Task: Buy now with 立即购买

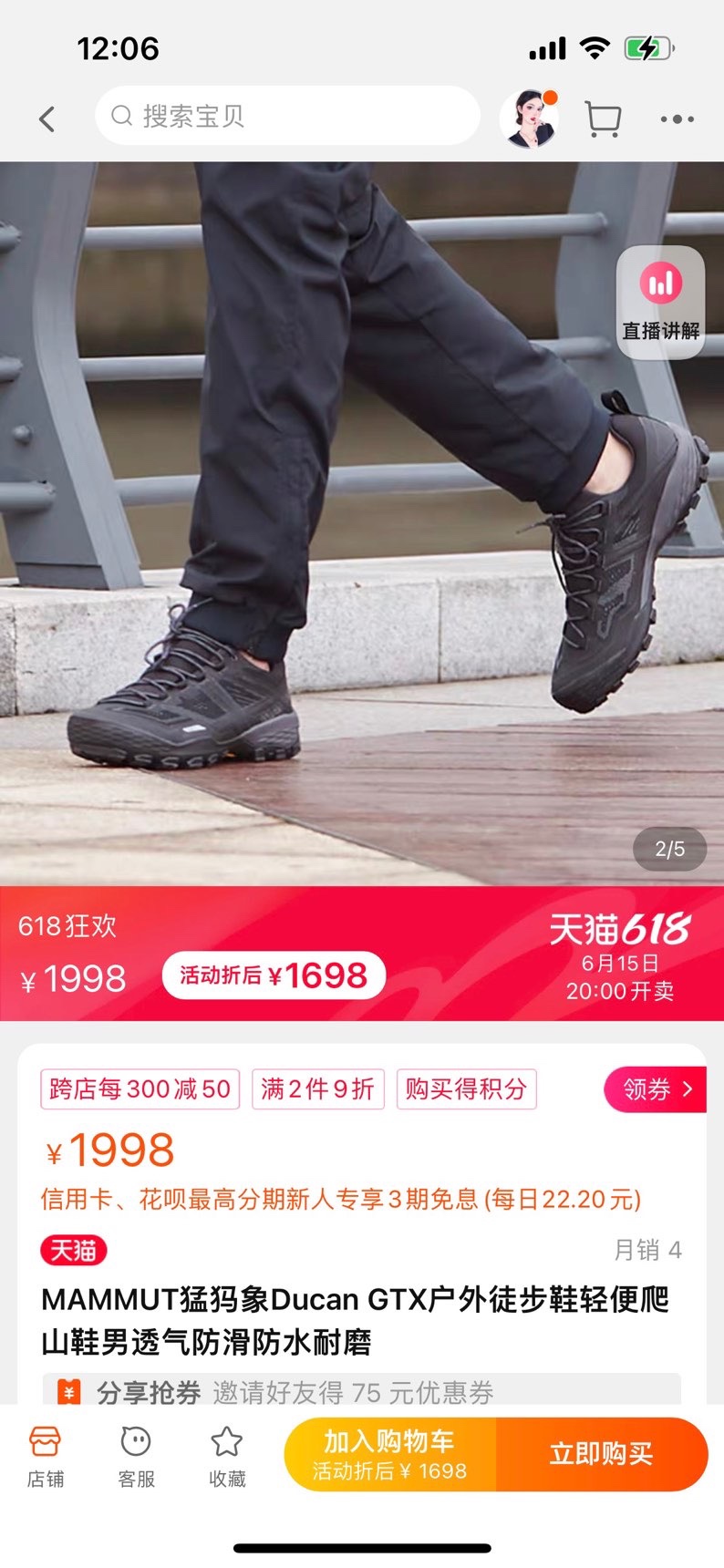Action: point(601,1454)
